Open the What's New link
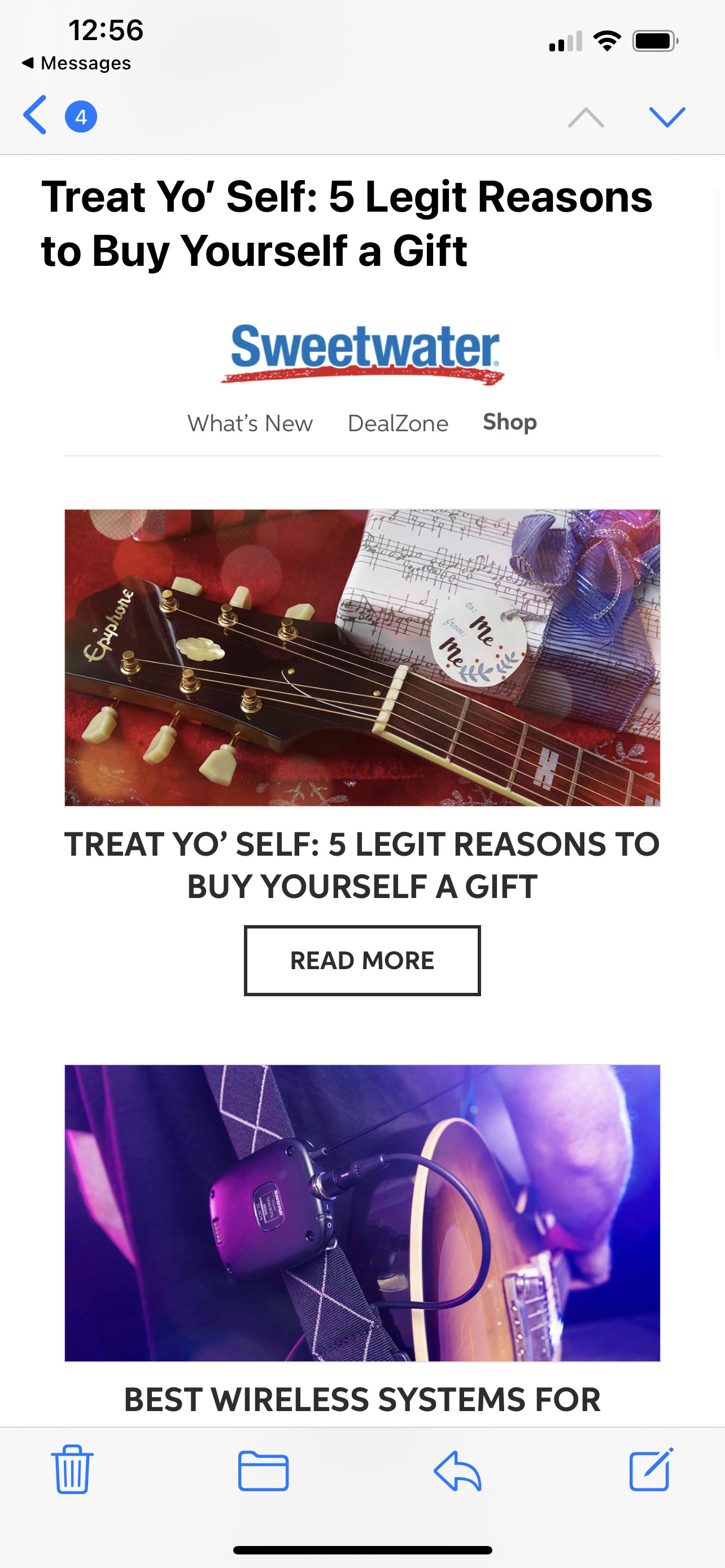Viewport: 725px width, 1568px height. click(x=250, y=423)
